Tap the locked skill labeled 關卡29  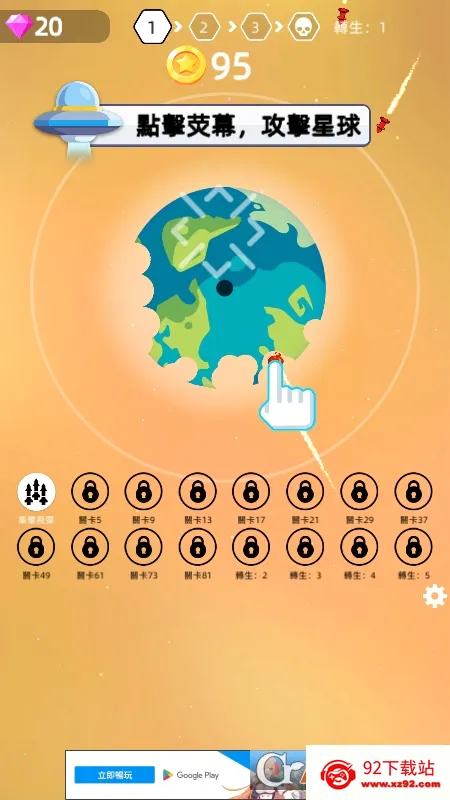(x=359, y=491)
